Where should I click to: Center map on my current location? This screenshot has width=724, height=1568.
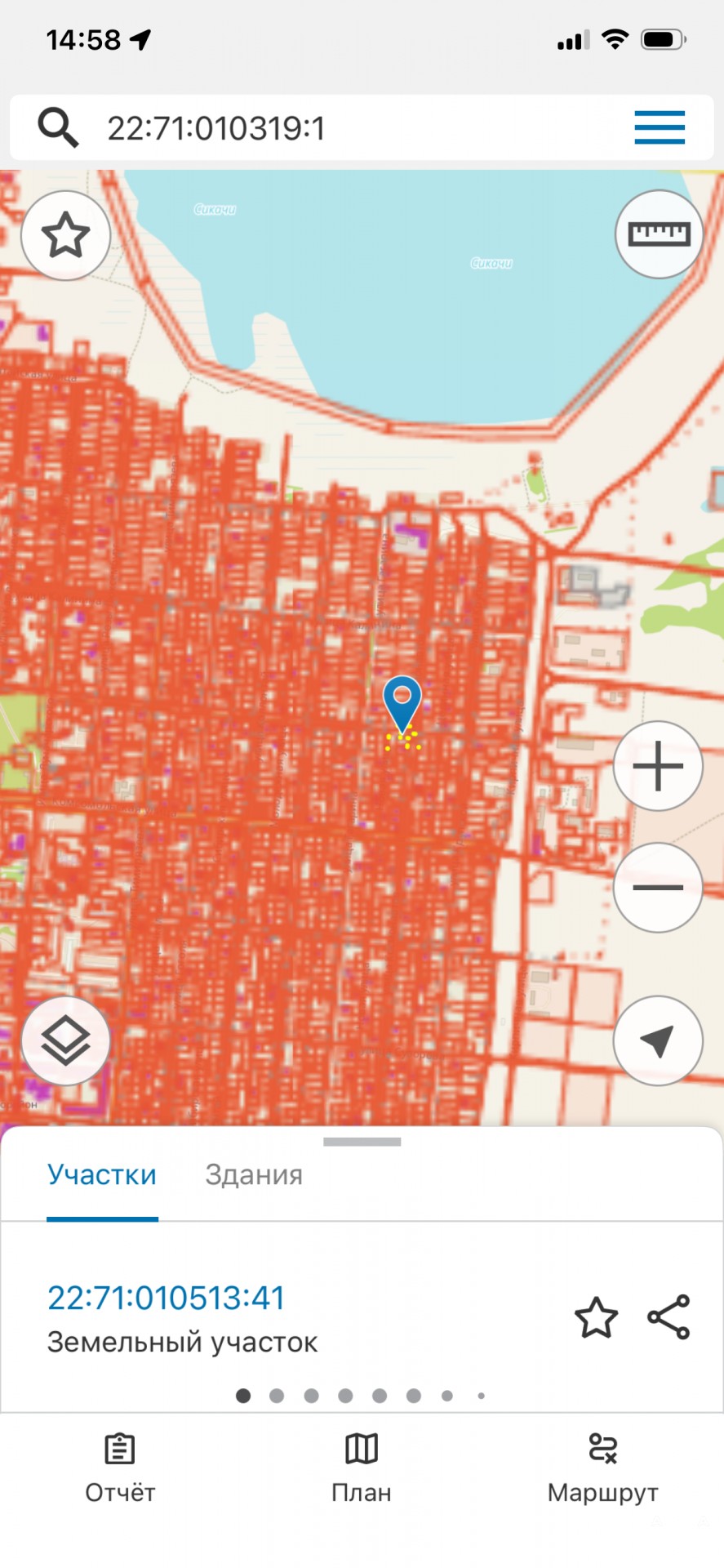[x=658, y=1040]
